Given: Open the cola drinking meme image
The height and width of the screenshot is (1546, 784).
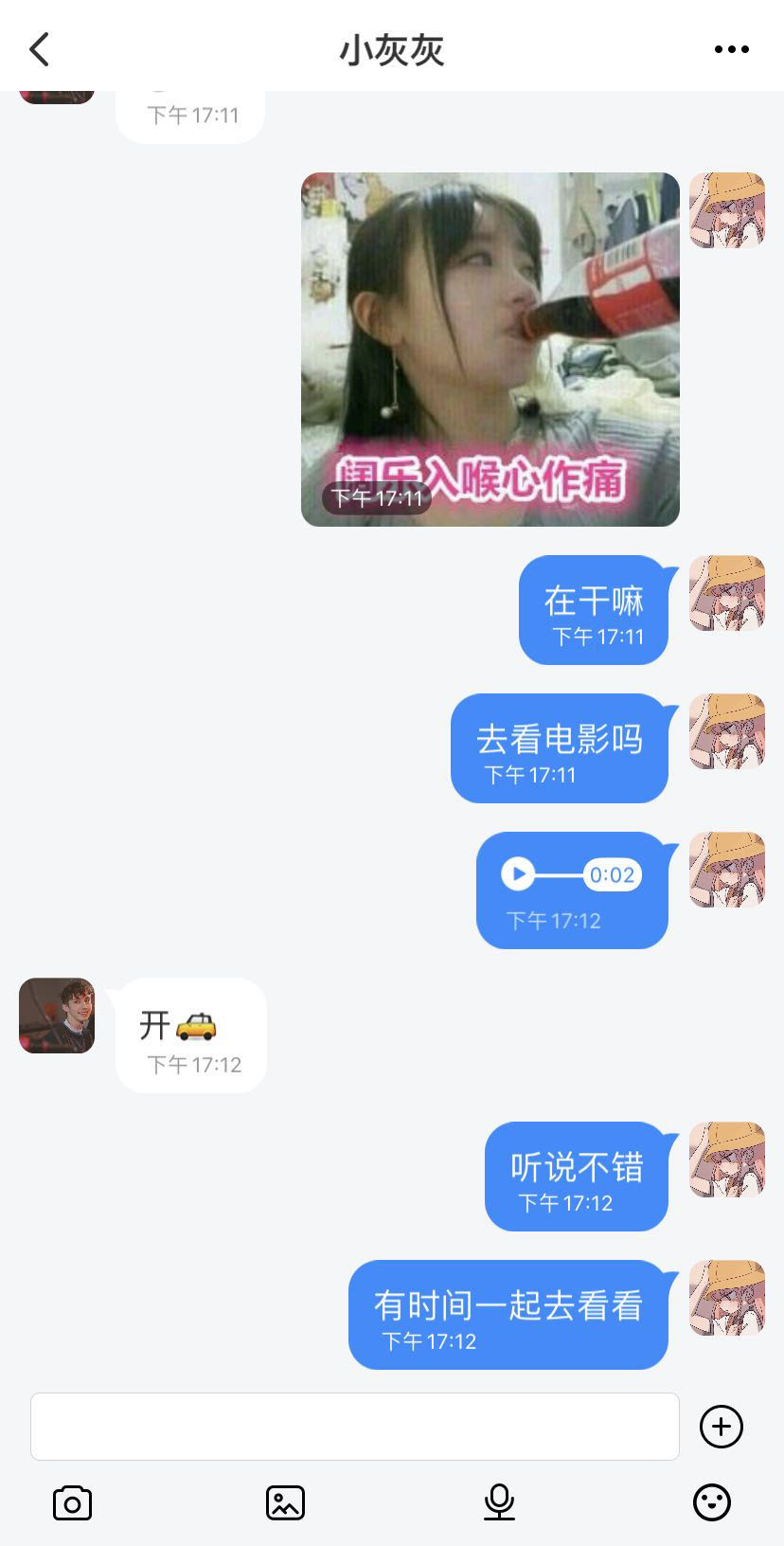Looking at the screenshot, I should click(x=490, y=349).
